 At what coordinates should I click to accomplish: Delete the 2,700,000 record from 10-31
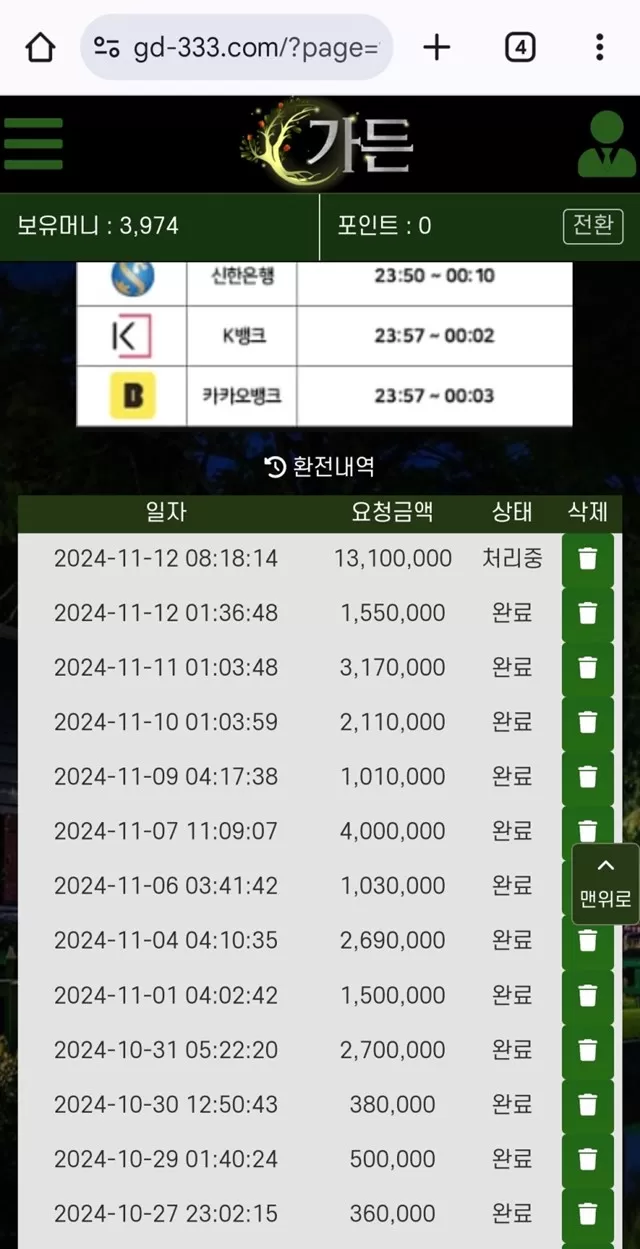588,1050
